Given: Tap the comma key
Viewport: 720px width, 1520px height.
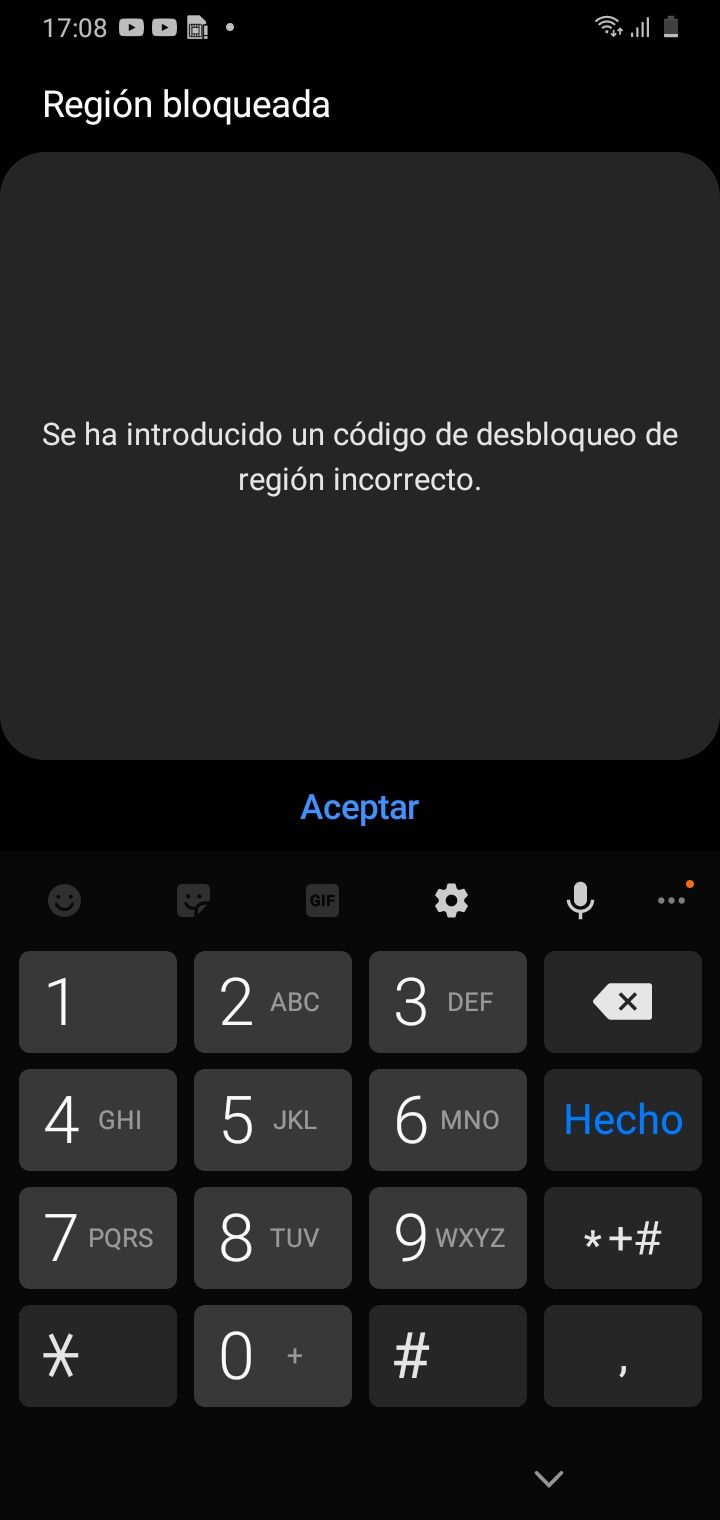Looking at the screenshot, I should pos(622,1355).
